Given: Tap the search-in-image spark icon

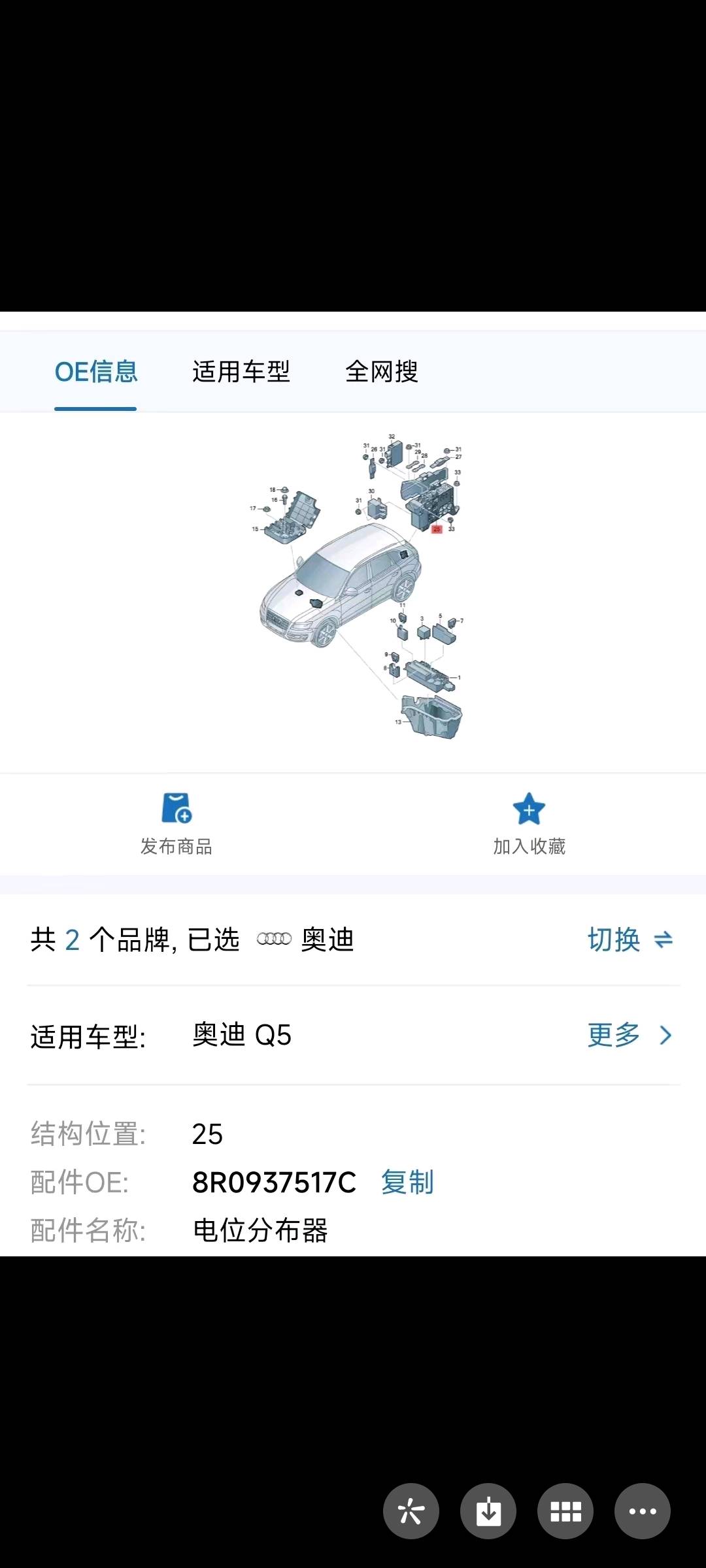Looking at the screenshot, I should pos(411,1511).
